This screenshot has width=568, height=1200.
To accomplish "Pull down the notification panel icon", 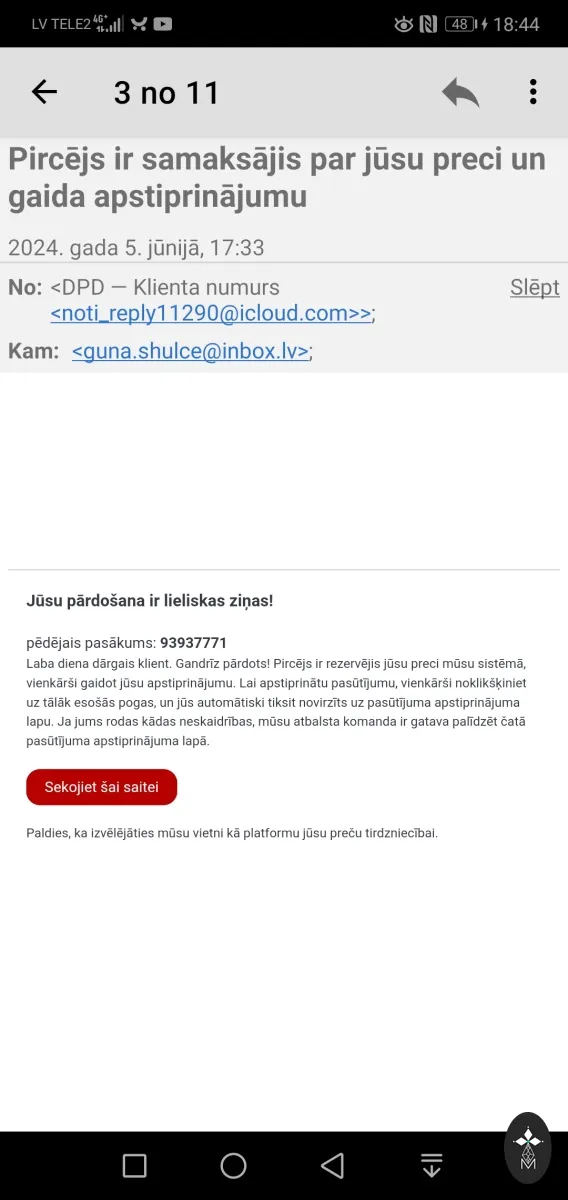I will [431, 1165].
